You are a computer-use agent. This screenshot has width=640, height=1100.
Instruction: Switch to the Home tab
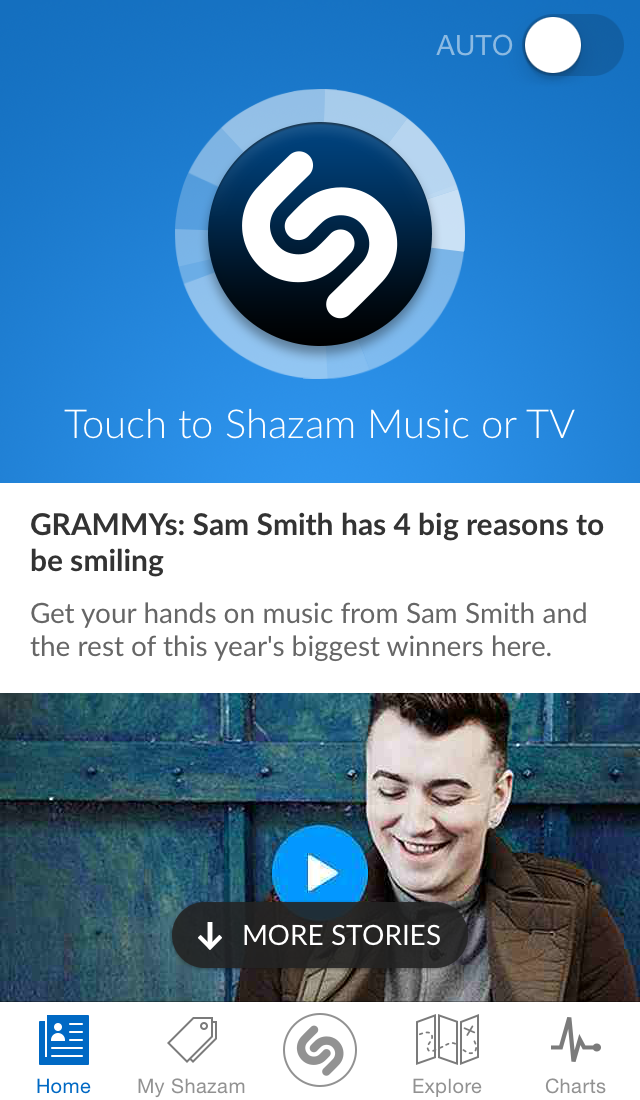pyautogui.click(x=63, y=1054)
